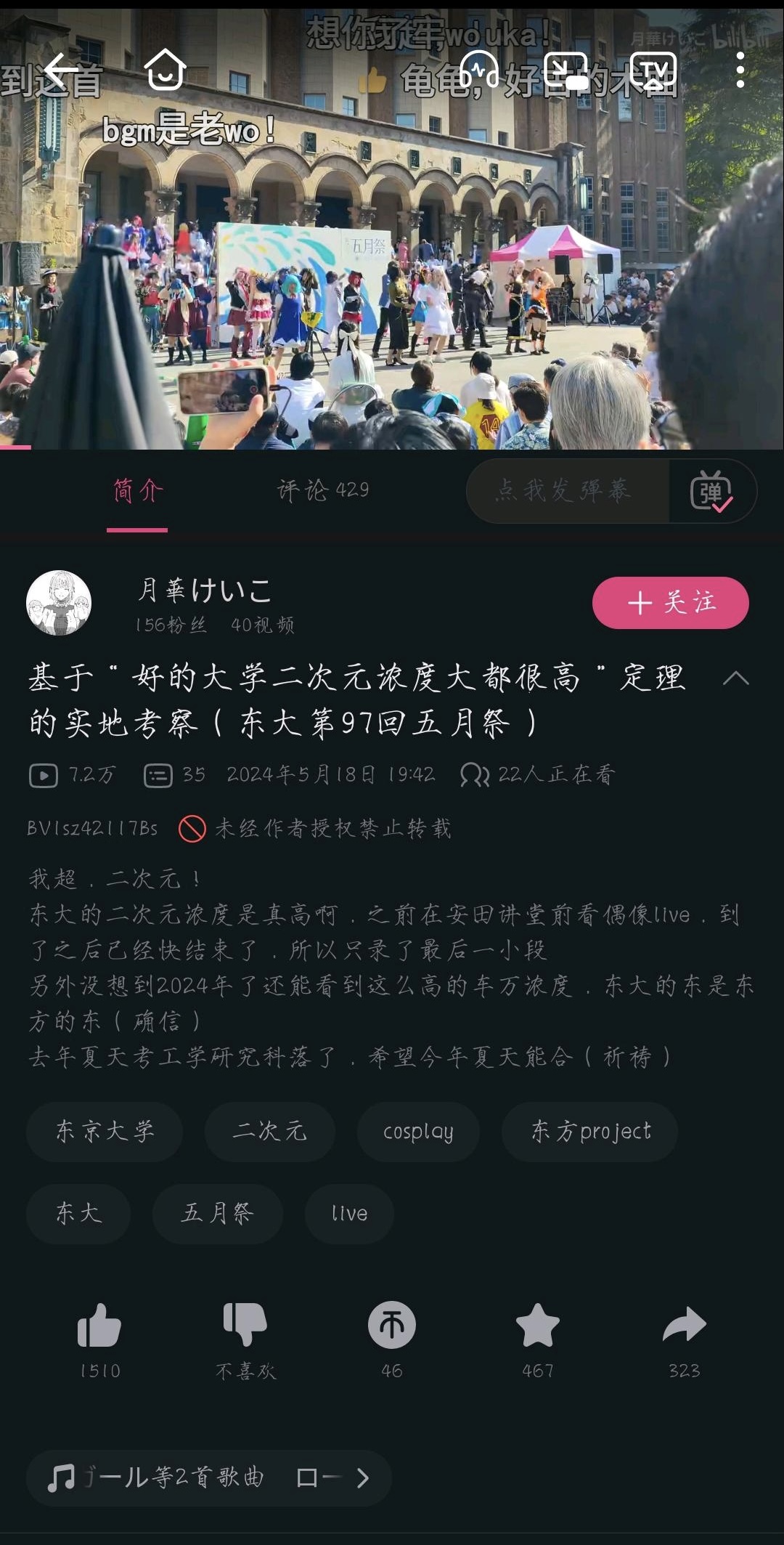Image resolution: width=784 pixels, height=1545 pixels.
Task: Open the three-dot overflow menu
Action: [x=740, y=70]
